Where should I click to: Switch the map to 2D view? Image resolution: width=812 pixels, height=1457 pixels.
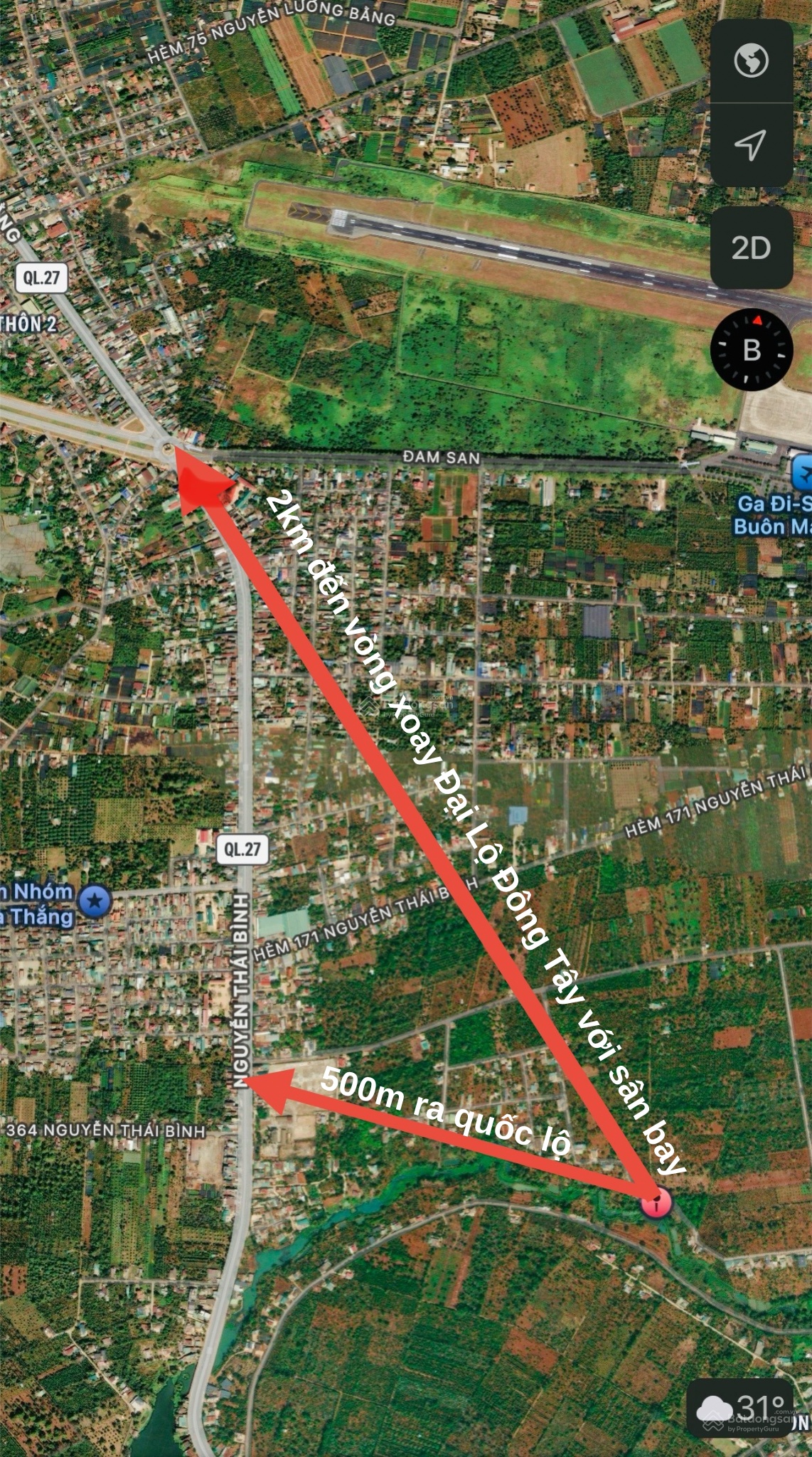click(751, 248)
